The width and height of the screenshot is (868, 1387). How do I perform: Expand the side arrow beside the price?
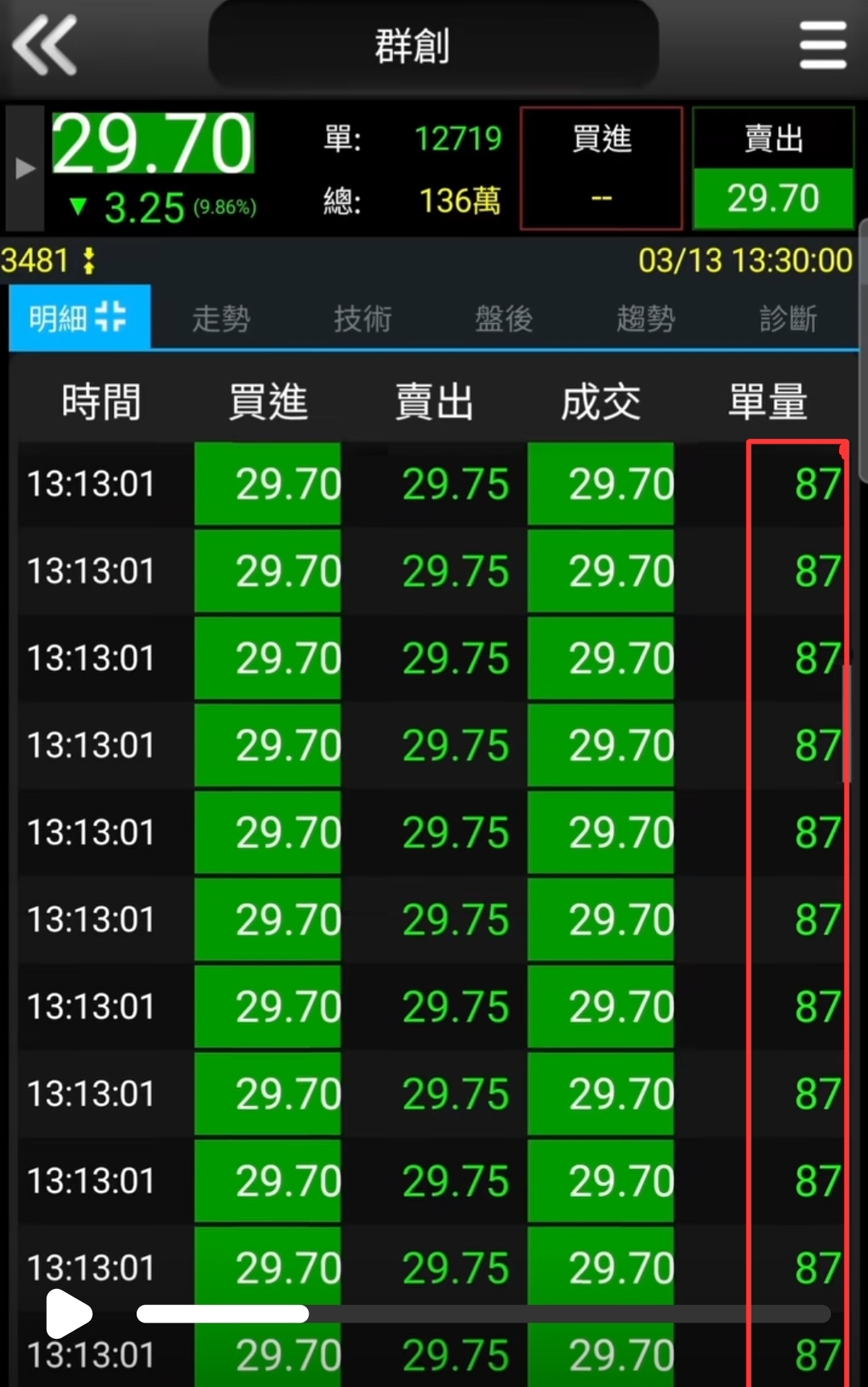pos(25,169)
